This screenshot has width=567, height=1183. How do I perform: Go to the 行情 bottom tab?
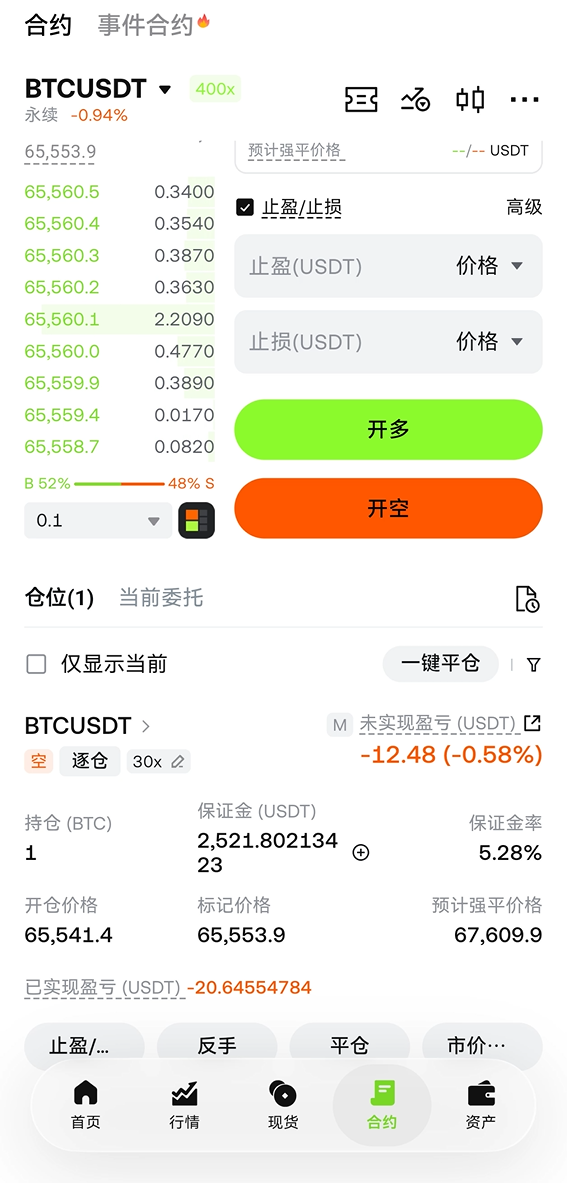(x=185, y=1105)
